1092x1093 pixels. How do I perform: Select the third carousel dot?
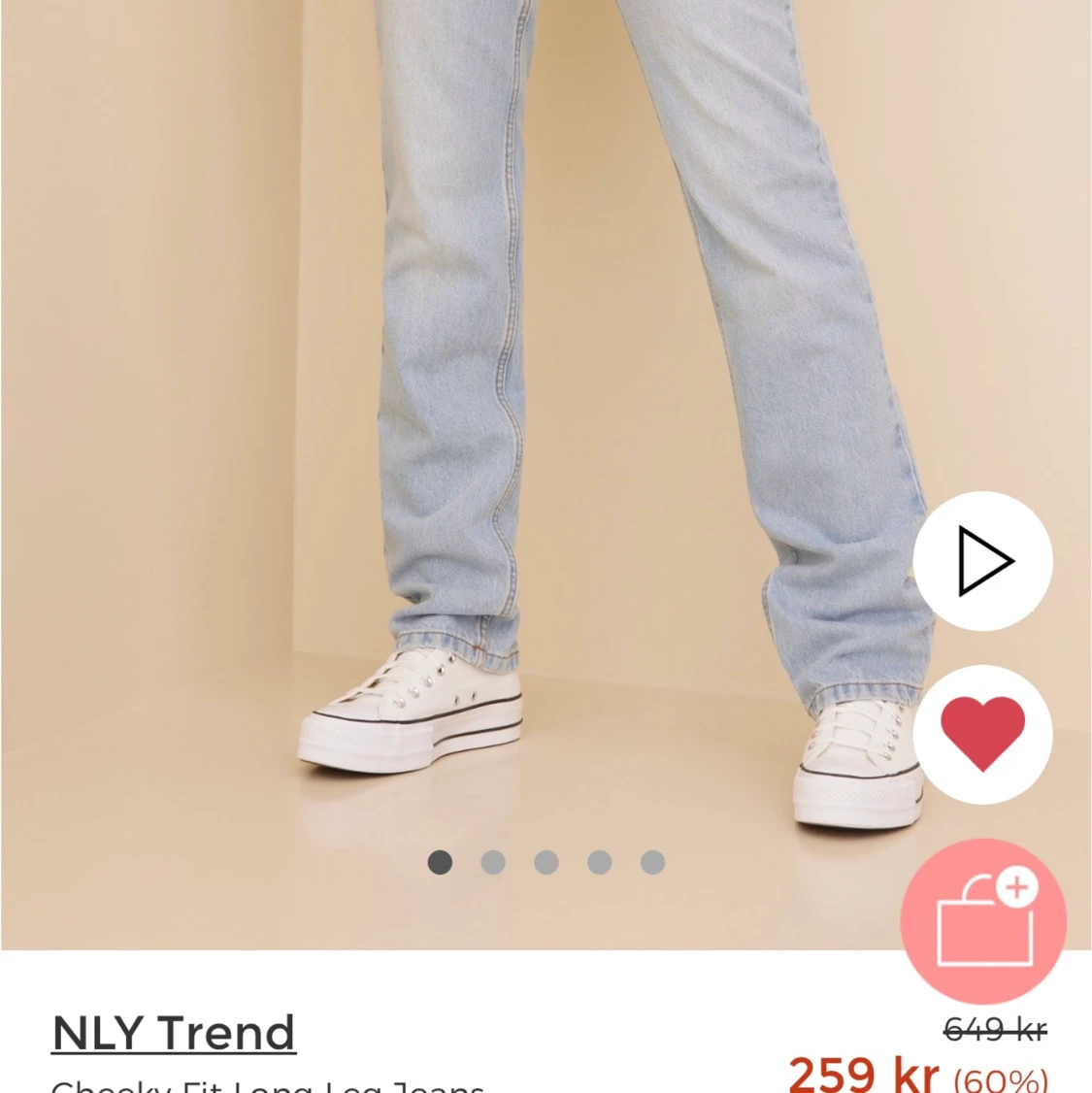point(546,863)
